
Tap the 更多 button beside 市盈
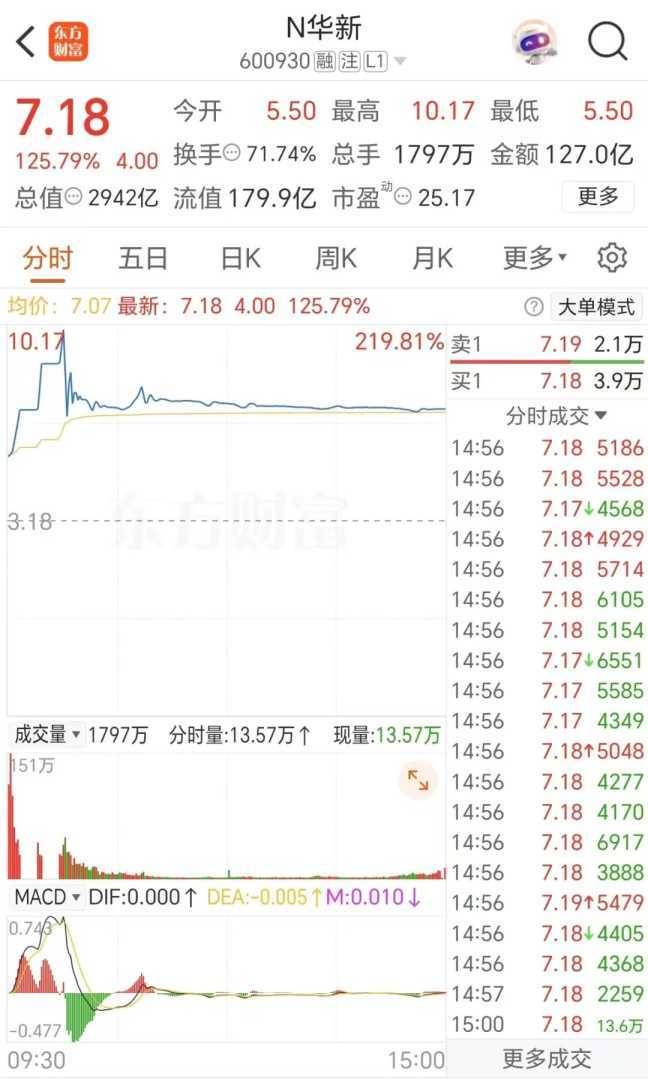click(597, 197)
